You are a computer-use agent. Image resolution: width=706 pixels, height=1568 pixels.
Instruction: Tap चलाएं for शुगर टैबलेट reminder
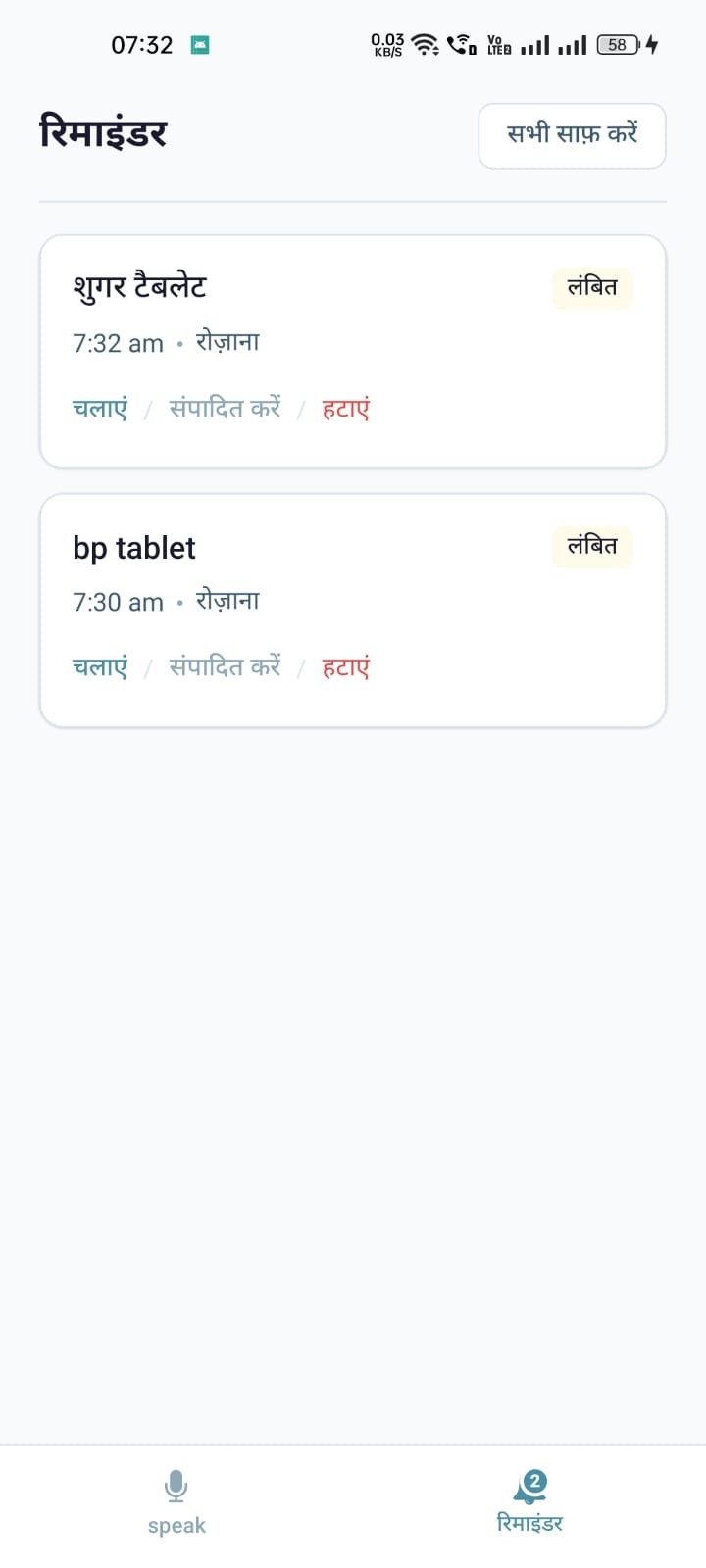click(100, 409)
